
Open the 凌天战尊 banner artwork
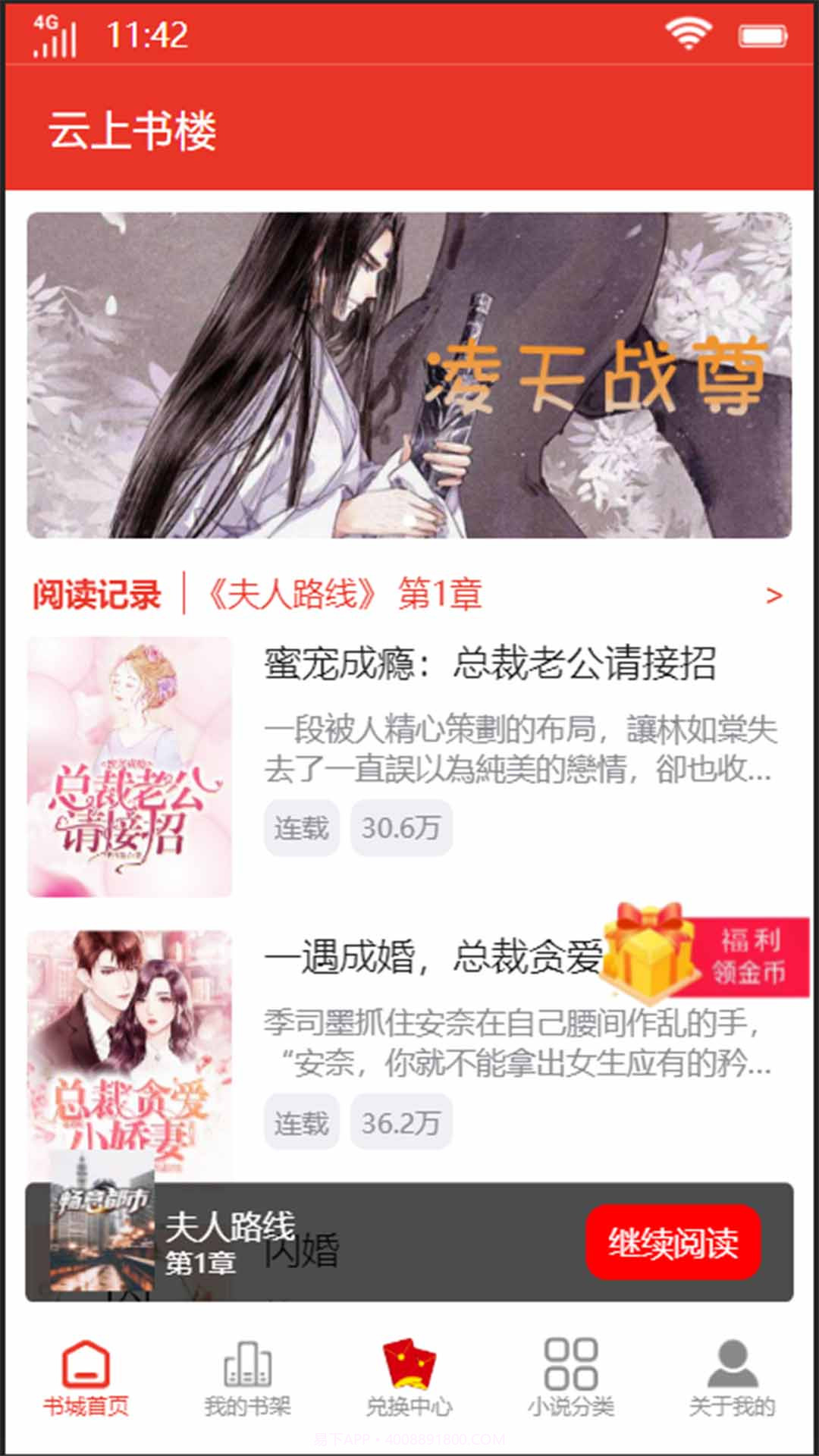[409, 375]
